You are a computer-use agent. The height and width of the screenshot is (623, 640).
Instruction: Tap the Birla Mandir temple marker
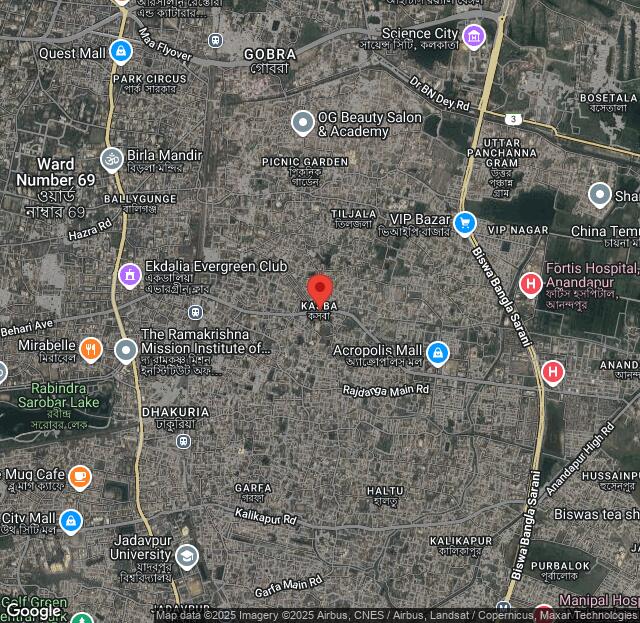point(112,157)
